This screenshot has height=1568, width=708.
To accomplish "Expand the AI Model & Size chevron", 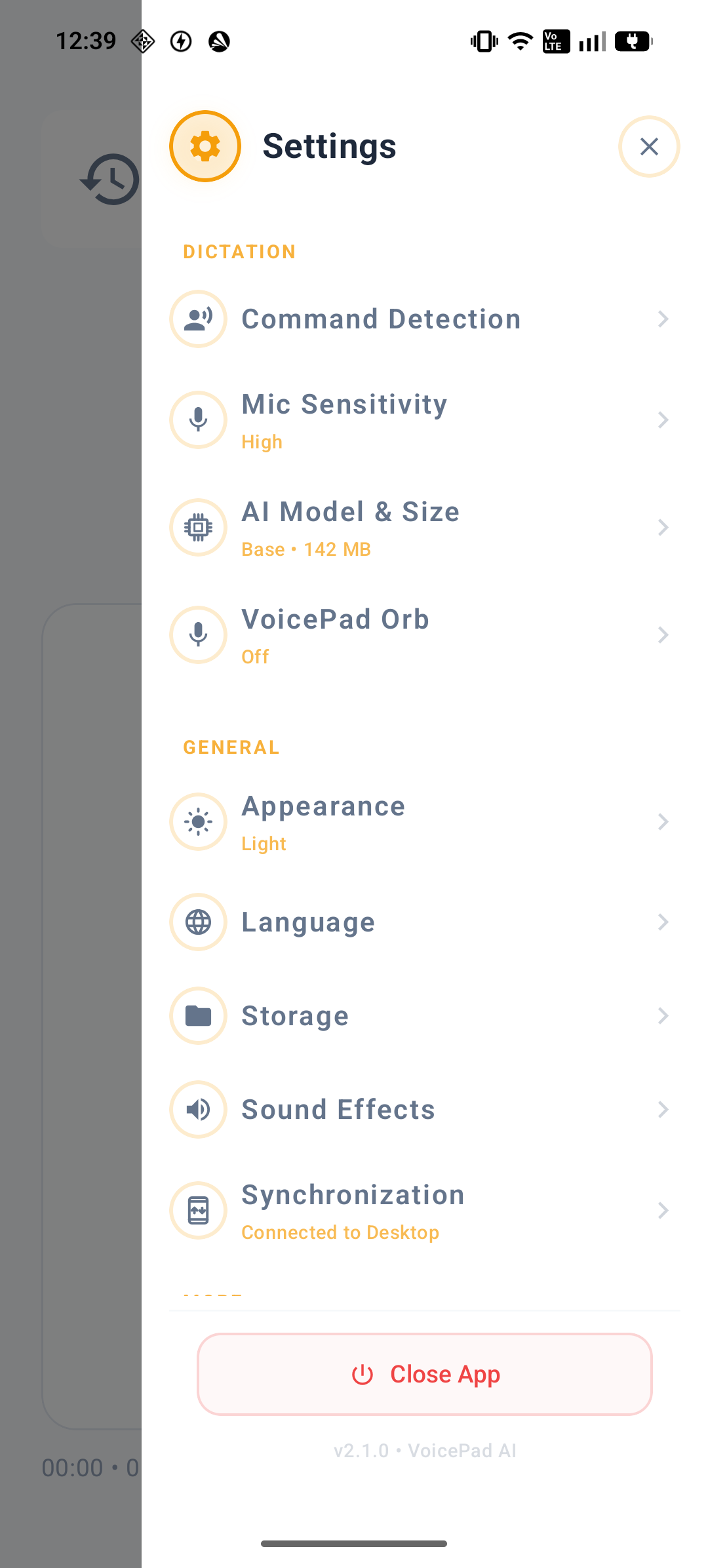I will pos(663,528).
